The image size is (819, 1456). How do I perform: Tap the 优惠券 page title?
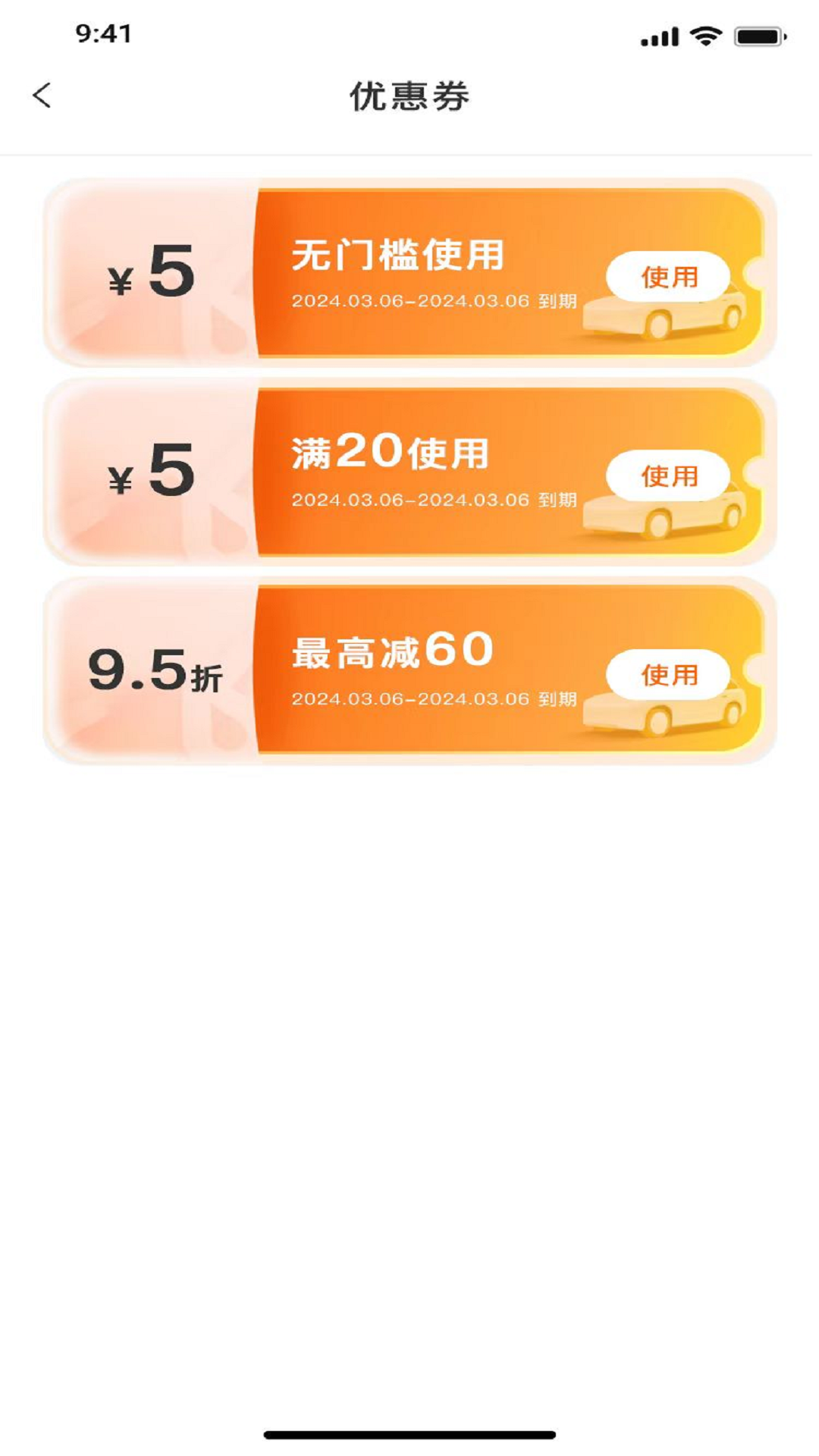[409, 95]
